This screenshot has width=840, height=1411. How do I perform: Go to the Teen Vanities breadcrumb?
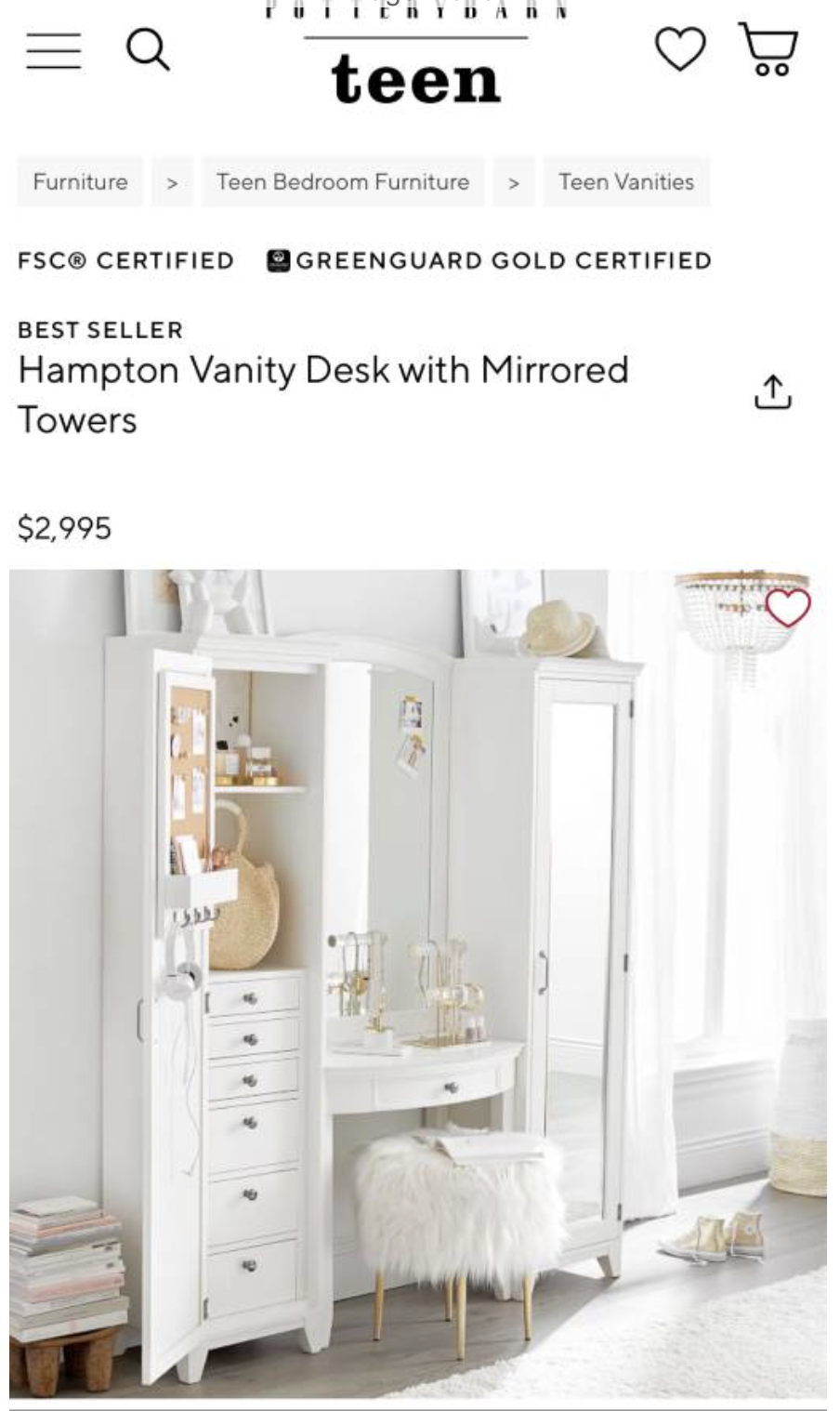(626, 182)
